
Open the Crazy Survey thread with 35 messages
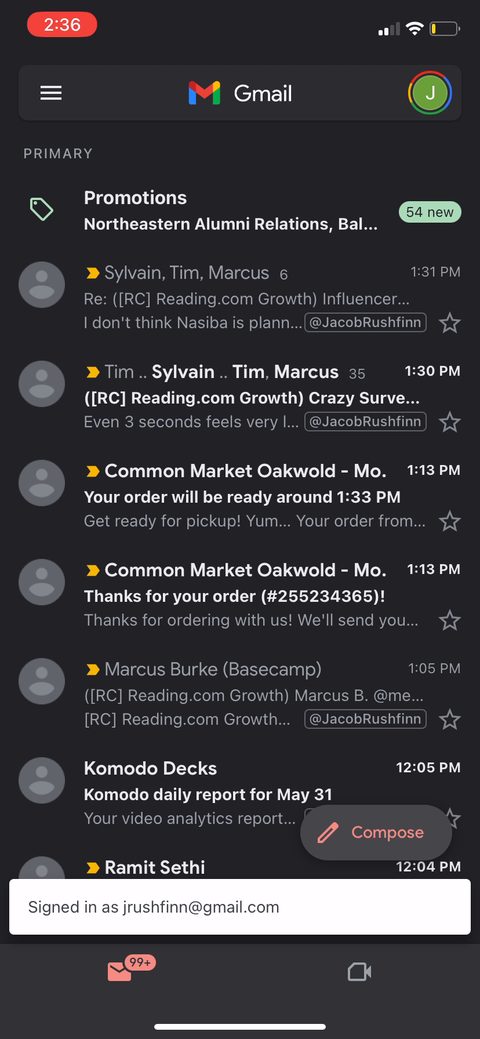tap(240, 397)
